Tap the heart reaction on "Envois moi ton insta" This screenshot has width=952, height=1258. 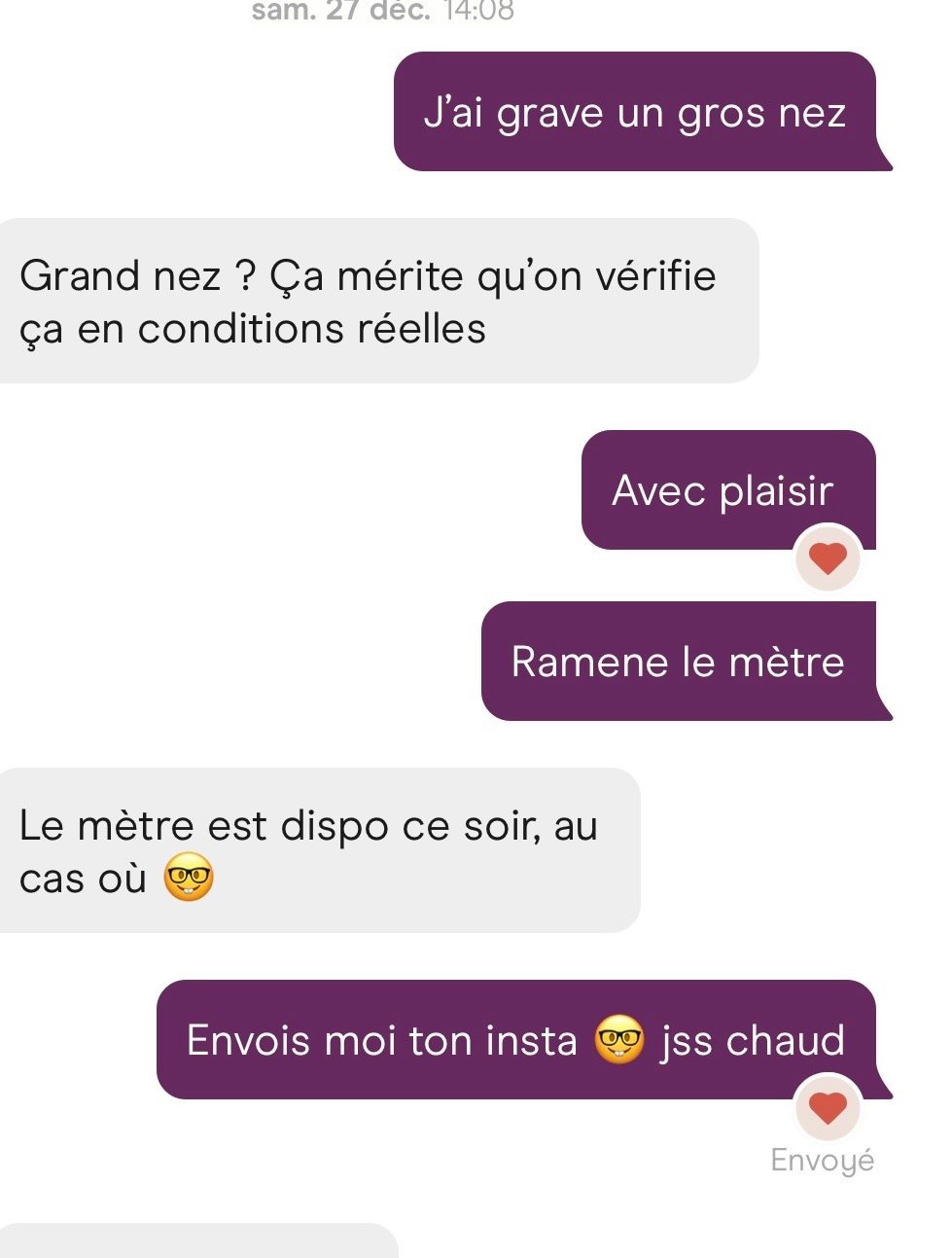click(x=828, y=1108)
